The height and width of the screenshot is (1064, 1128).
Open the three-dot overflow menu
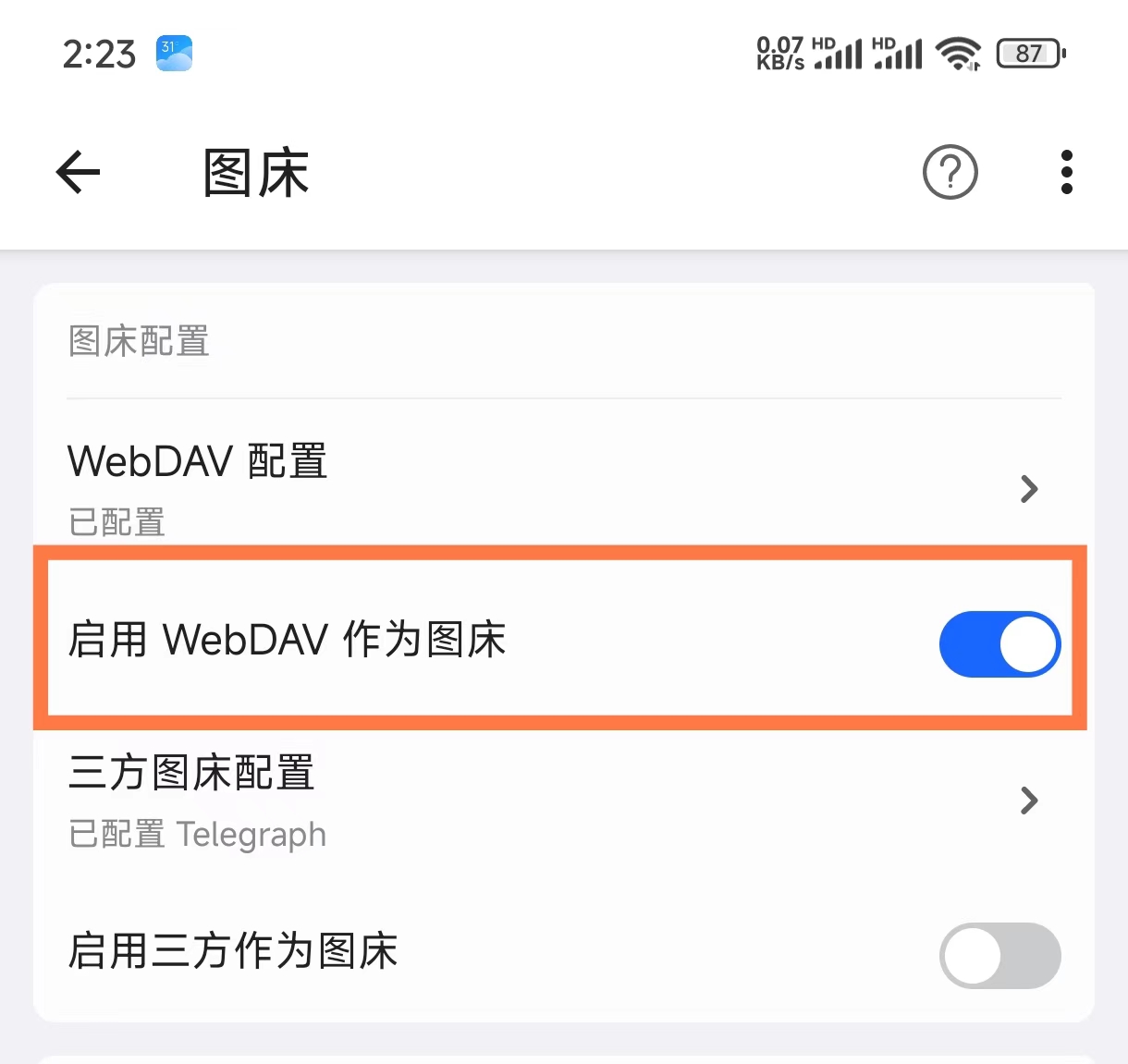click(1066, 172)
